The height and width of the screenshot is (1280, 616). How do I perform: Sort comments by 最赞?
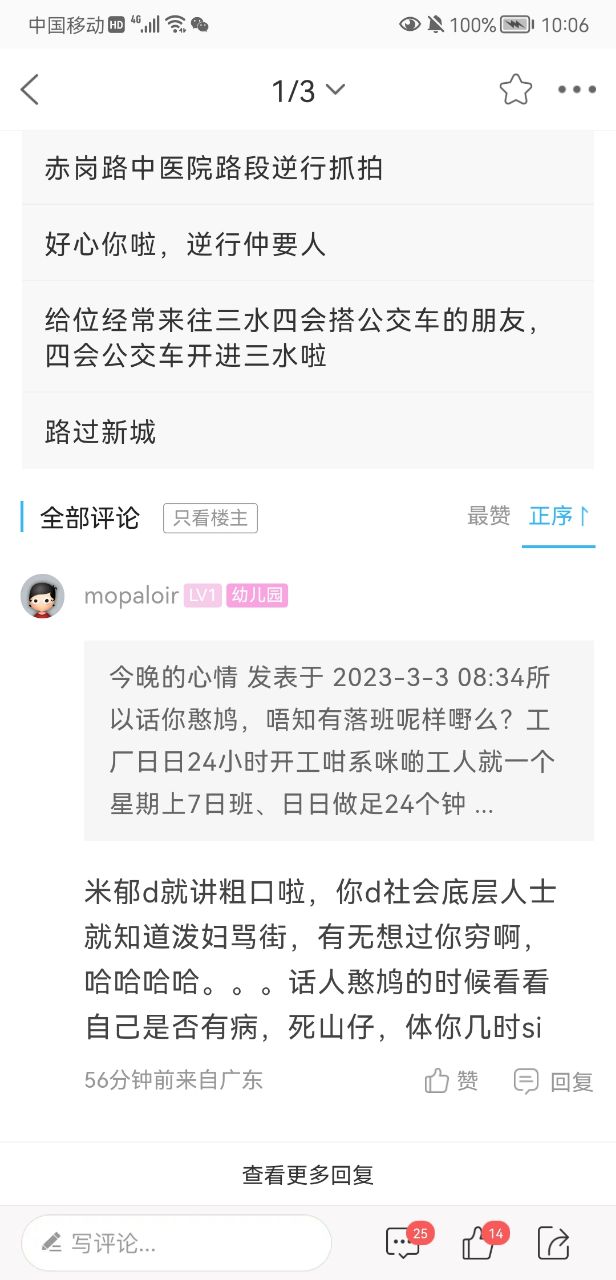tap(488, 516)
